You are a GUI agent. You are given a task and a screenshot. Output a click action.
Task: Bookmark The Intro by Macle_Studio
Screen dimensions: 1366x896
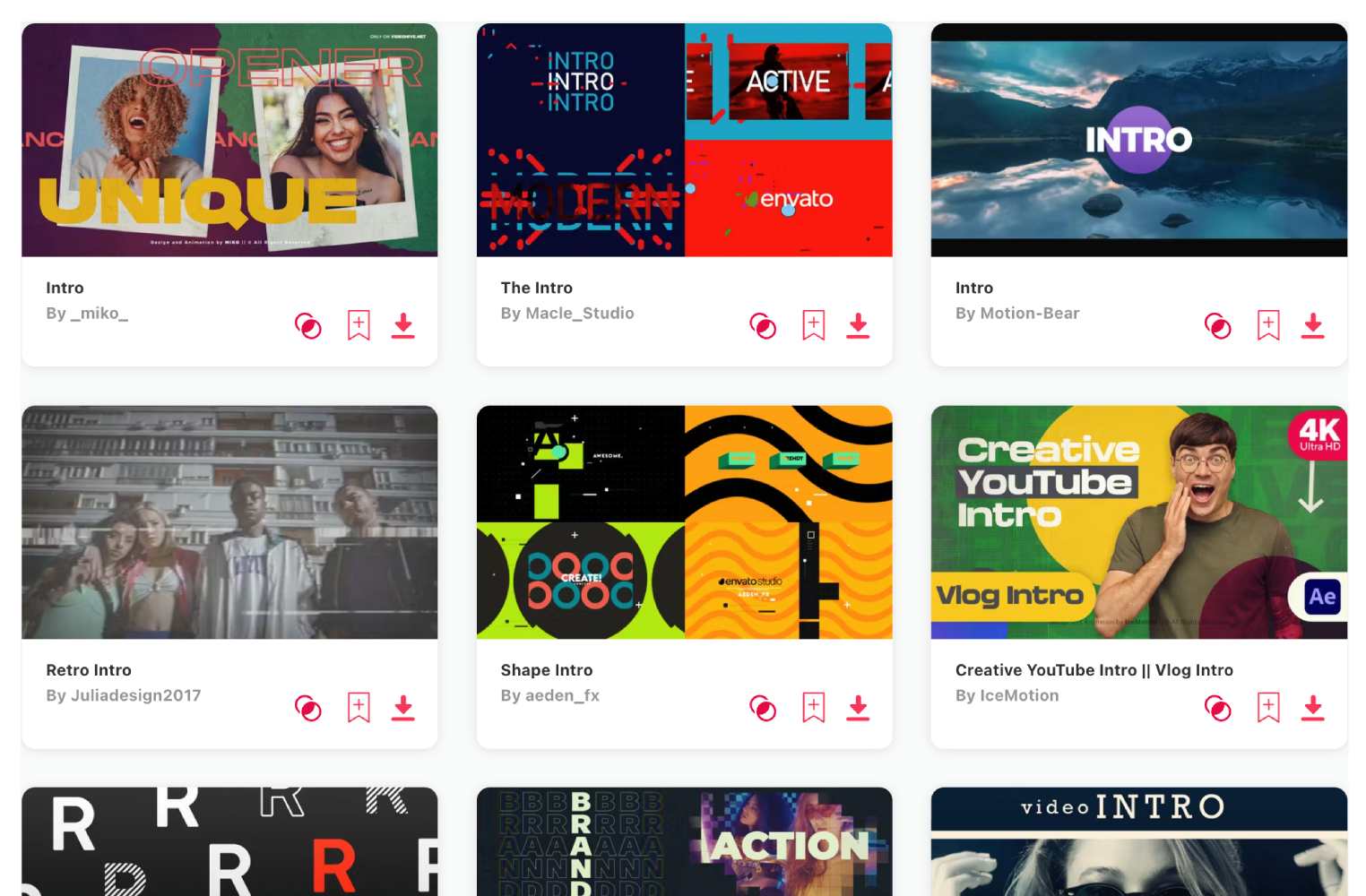point(813,325)
